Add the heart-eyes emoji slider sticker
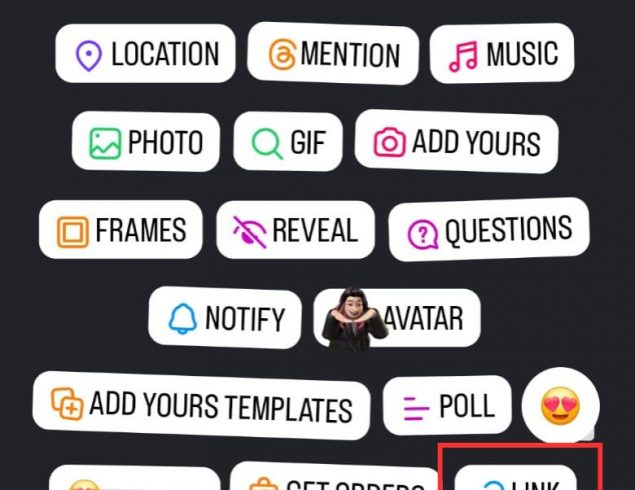Screen dimensions: 635x490 (x=560, y=406)
